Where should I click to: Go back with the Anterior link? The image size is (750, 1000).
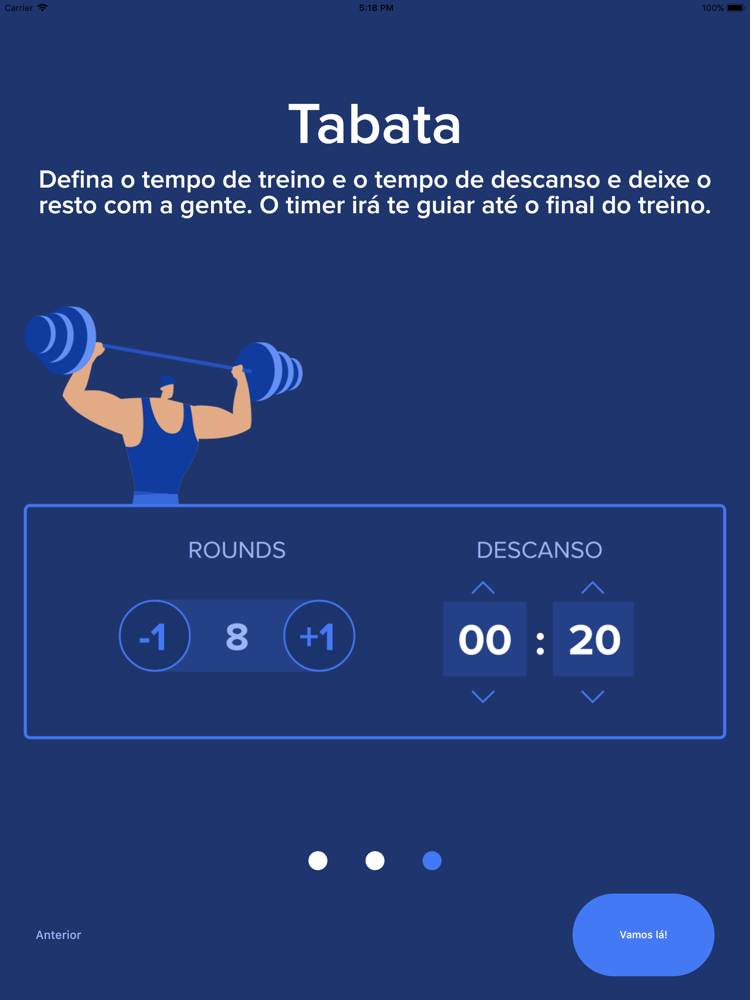pos(59,934)
